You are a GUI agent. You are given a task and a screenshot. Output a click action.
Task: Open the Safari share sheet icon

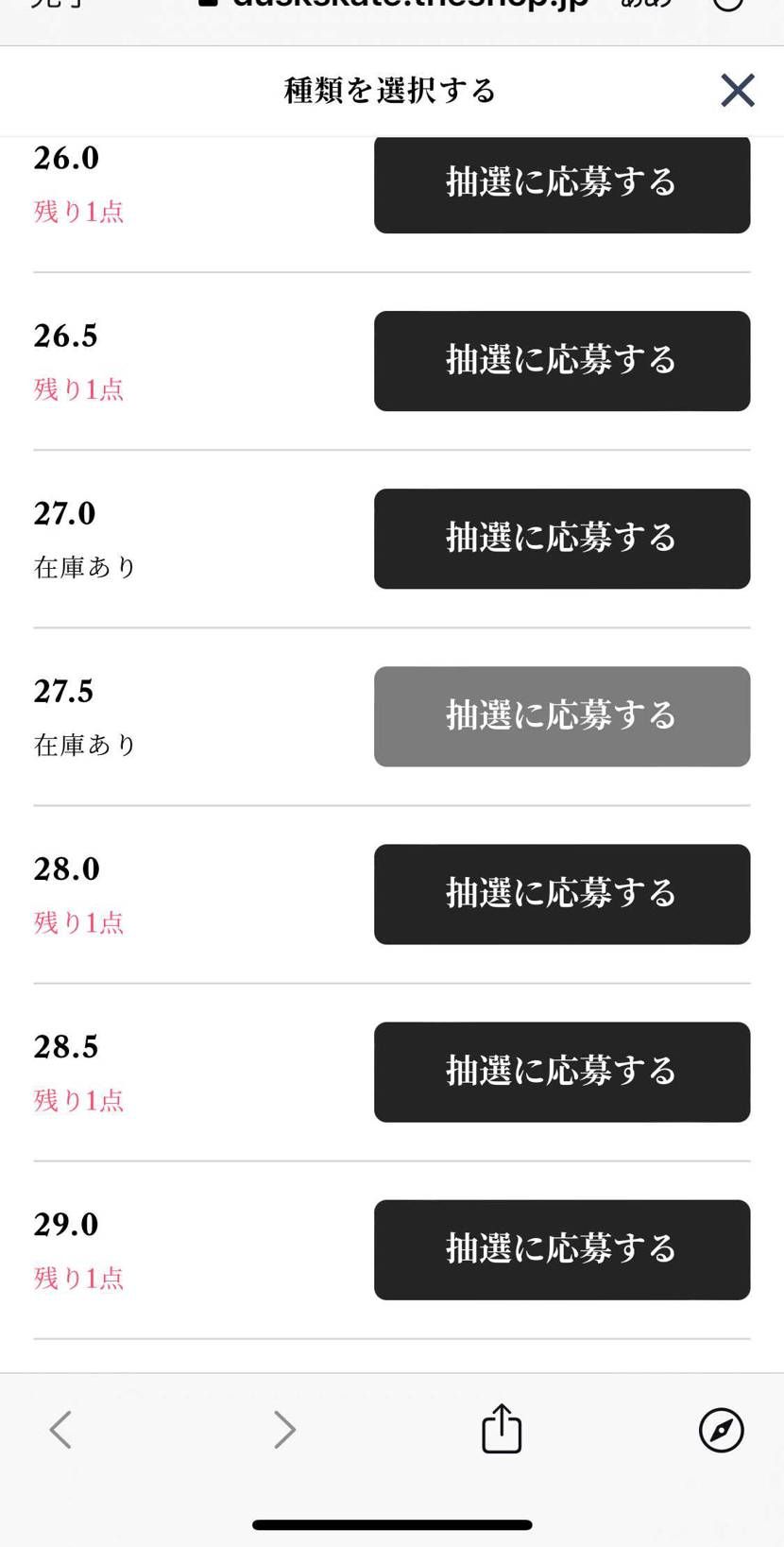click(x=500, y=1429)
